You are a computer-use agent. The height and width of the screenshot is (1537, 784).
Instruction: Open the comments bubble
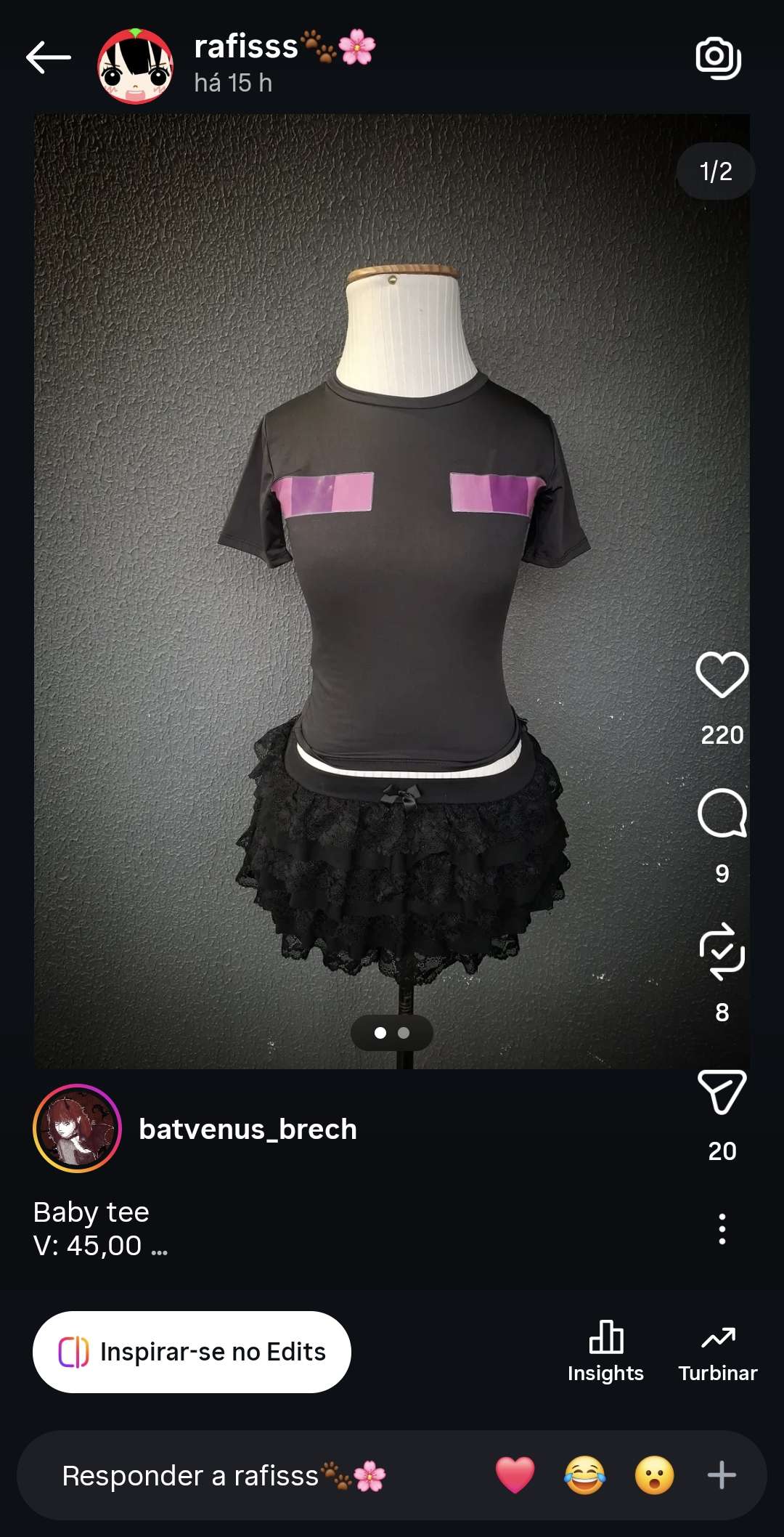(x=722, y=813)
